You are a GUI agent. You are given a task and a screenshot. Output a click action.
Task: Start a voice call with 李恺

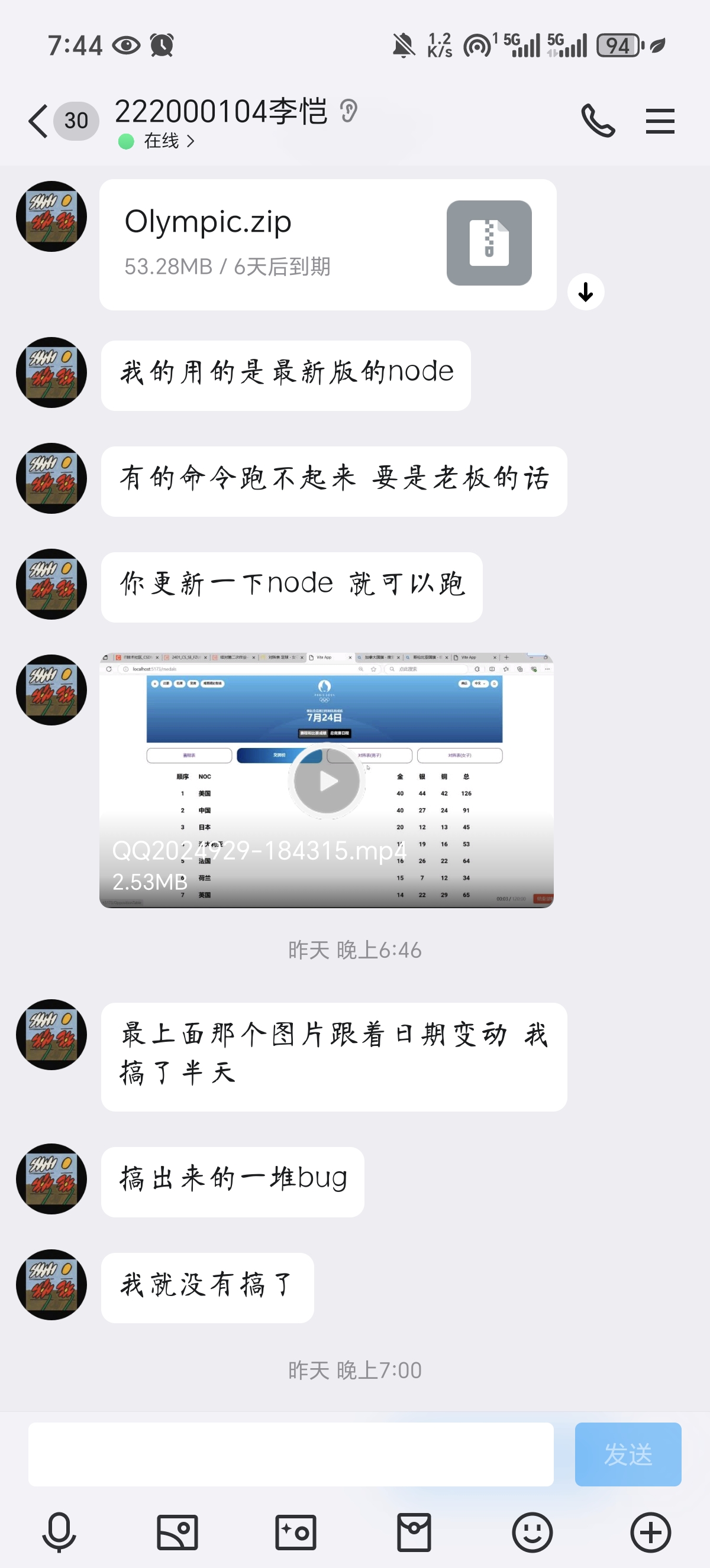[x=598, y=121]
